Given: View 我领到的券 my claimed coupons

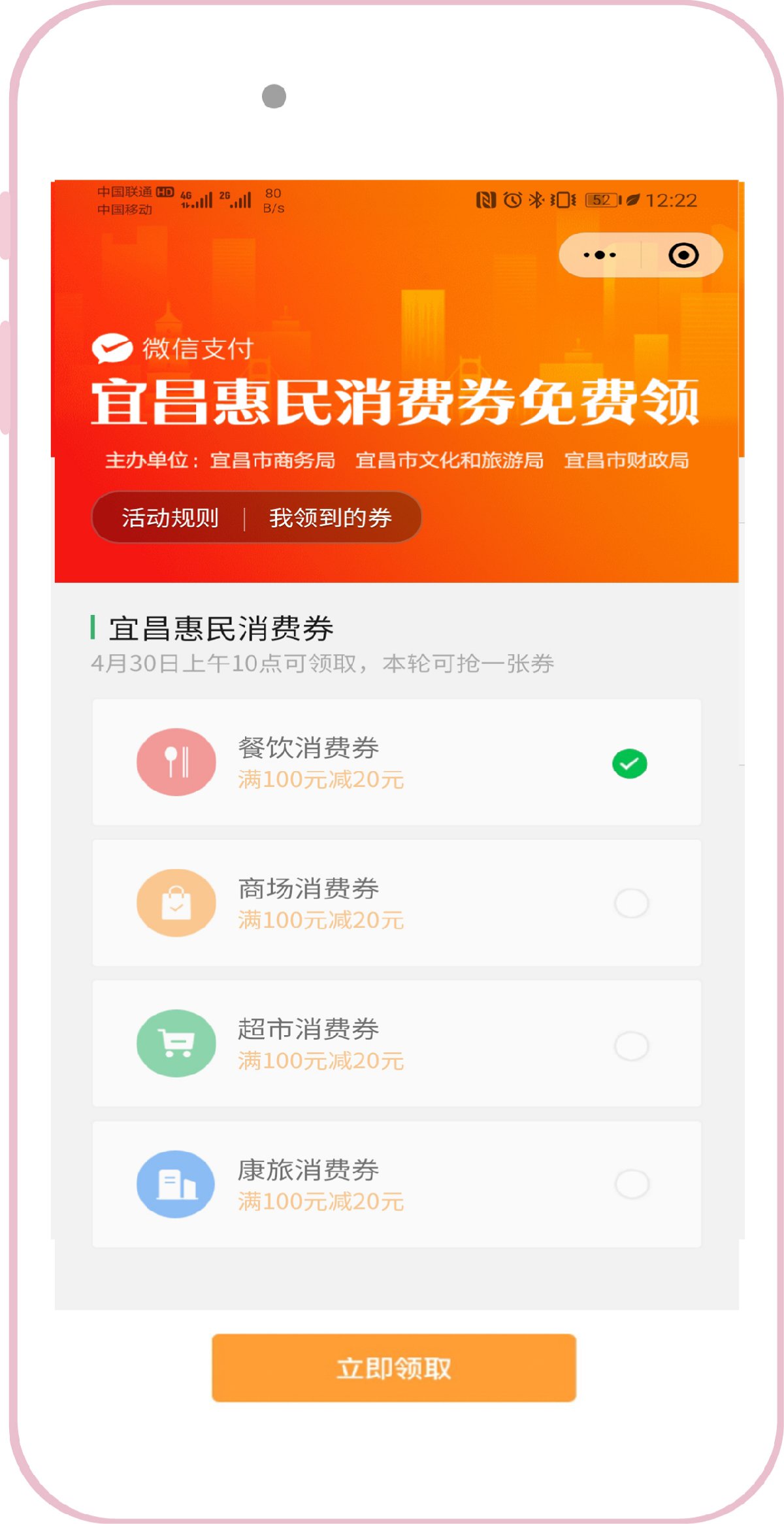Looking at the screenshot, I should click(x=331, y=518).
